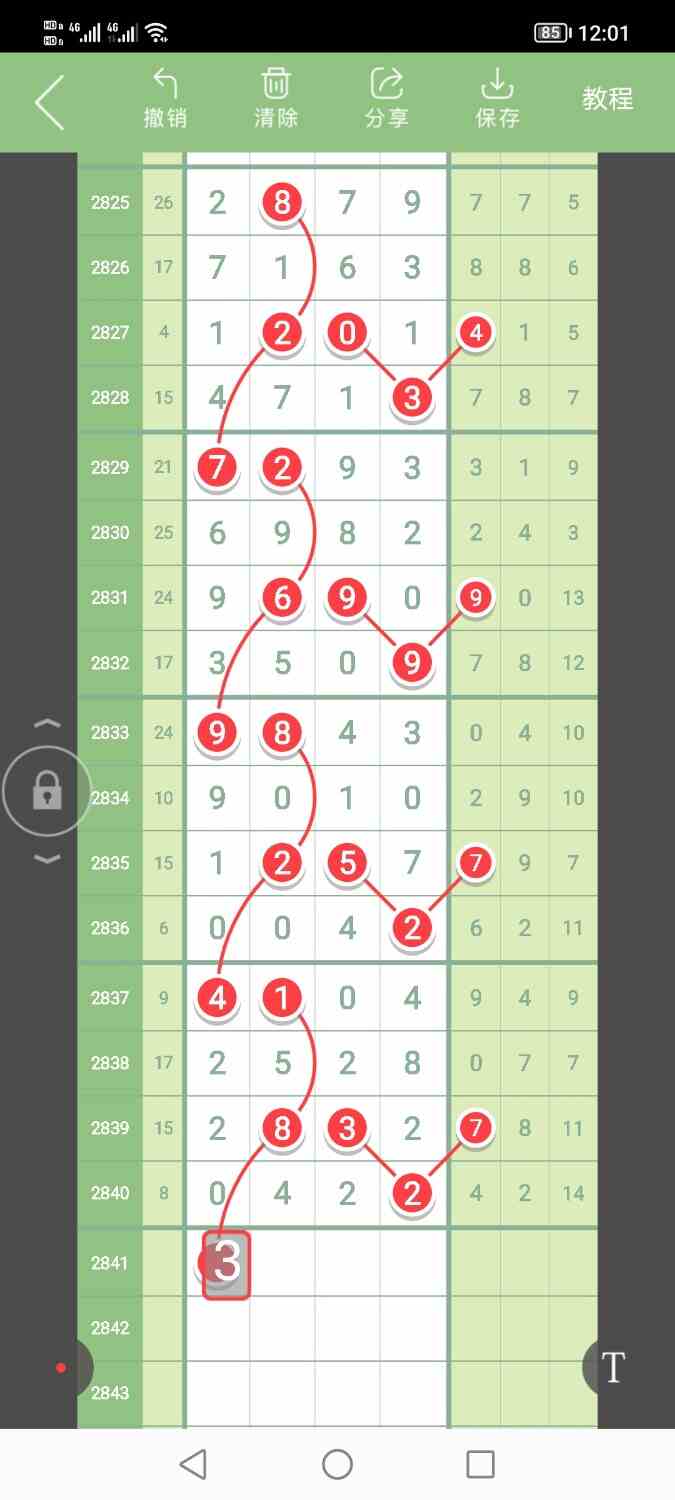Go back using the top-left arrow
This screenshot has width=675, height=1500.
tap(49, 102)
